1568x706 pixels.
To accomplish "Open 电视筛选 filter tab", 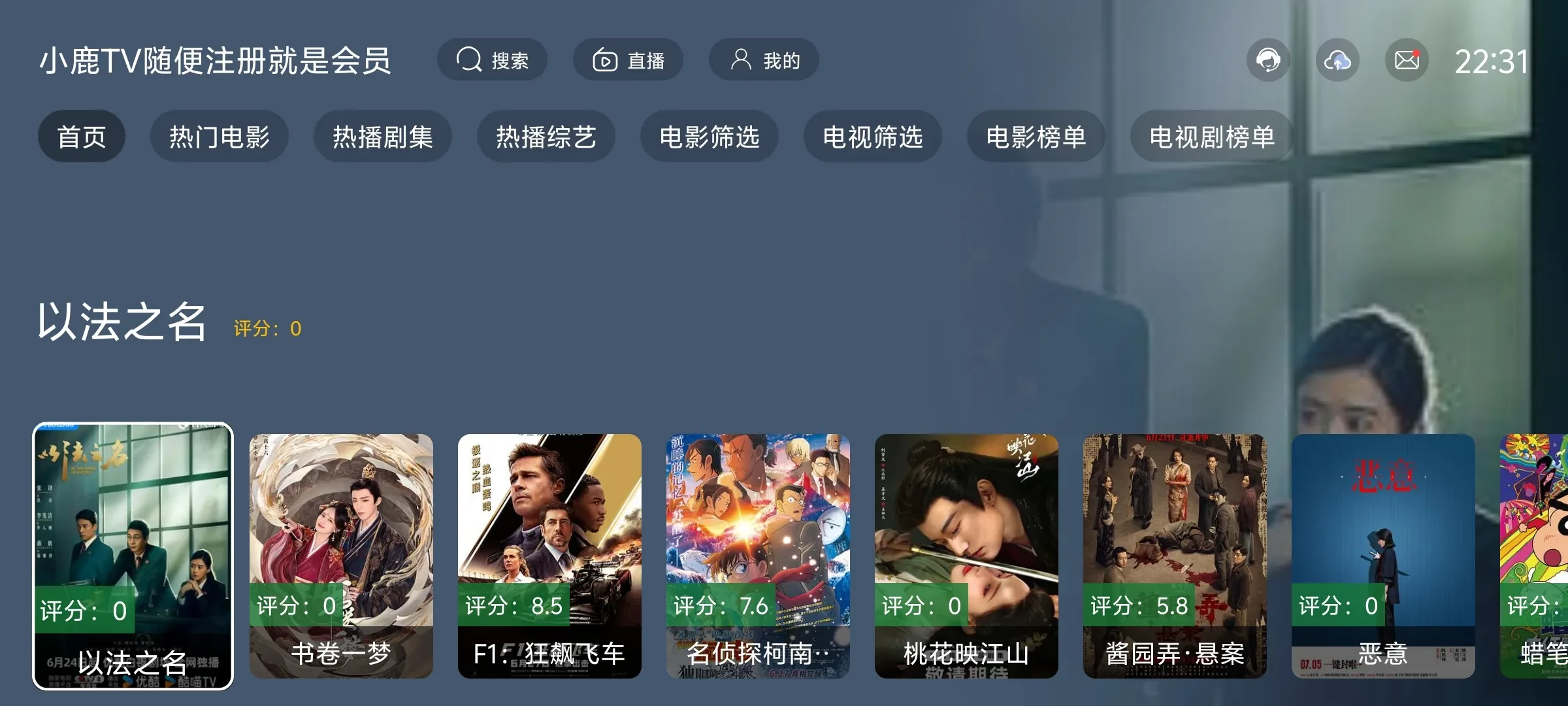I will click(873, 137).
